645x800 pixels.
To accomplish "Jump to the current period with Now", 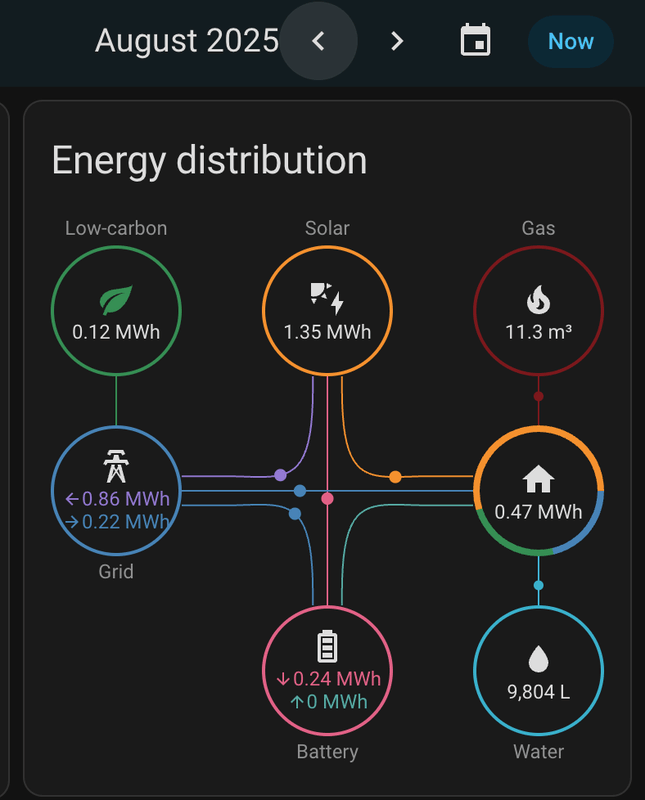I will tap(570, 41).
